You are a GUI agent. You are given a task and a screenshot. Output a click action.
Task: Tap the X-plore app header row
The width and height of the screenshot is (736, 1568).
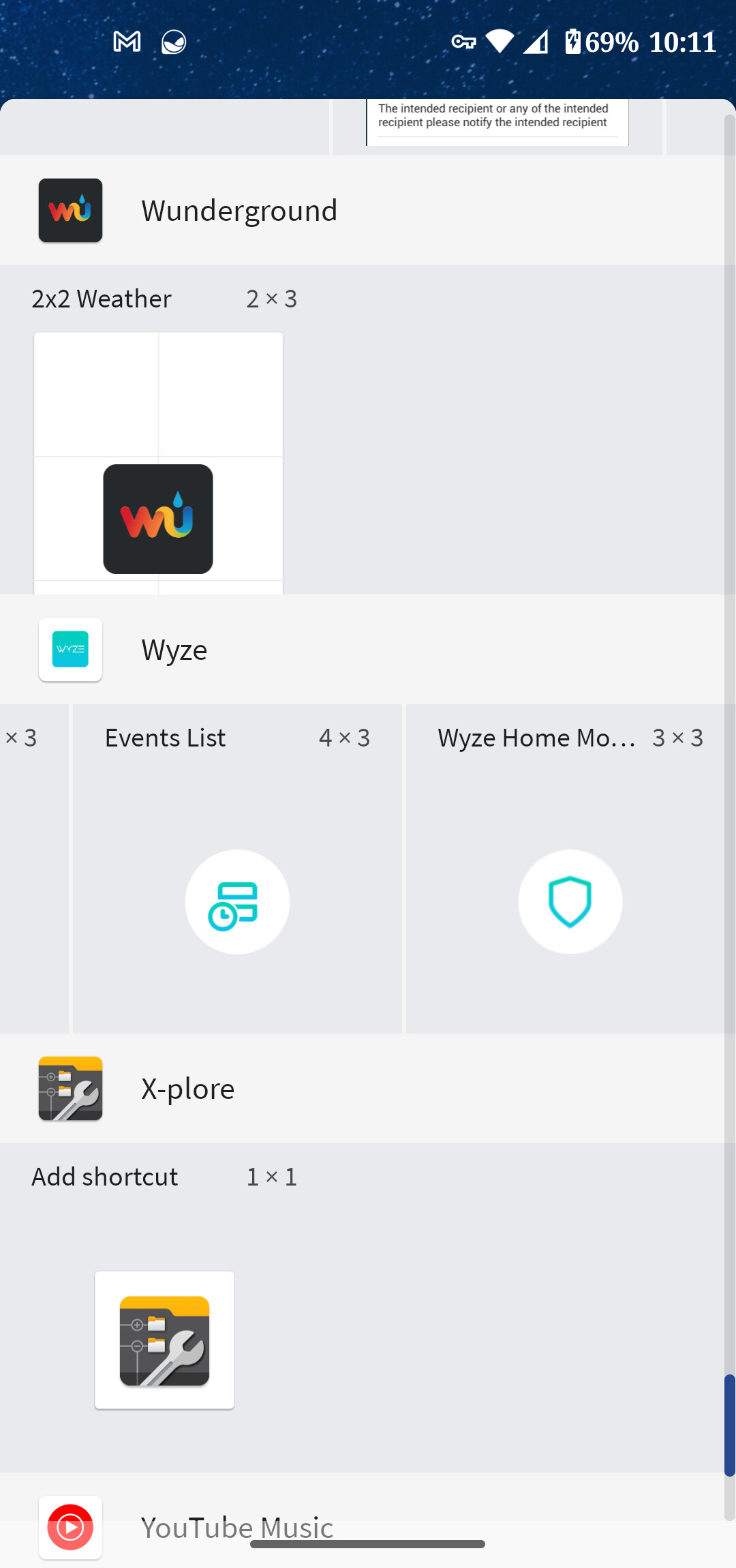(362, 1089)
